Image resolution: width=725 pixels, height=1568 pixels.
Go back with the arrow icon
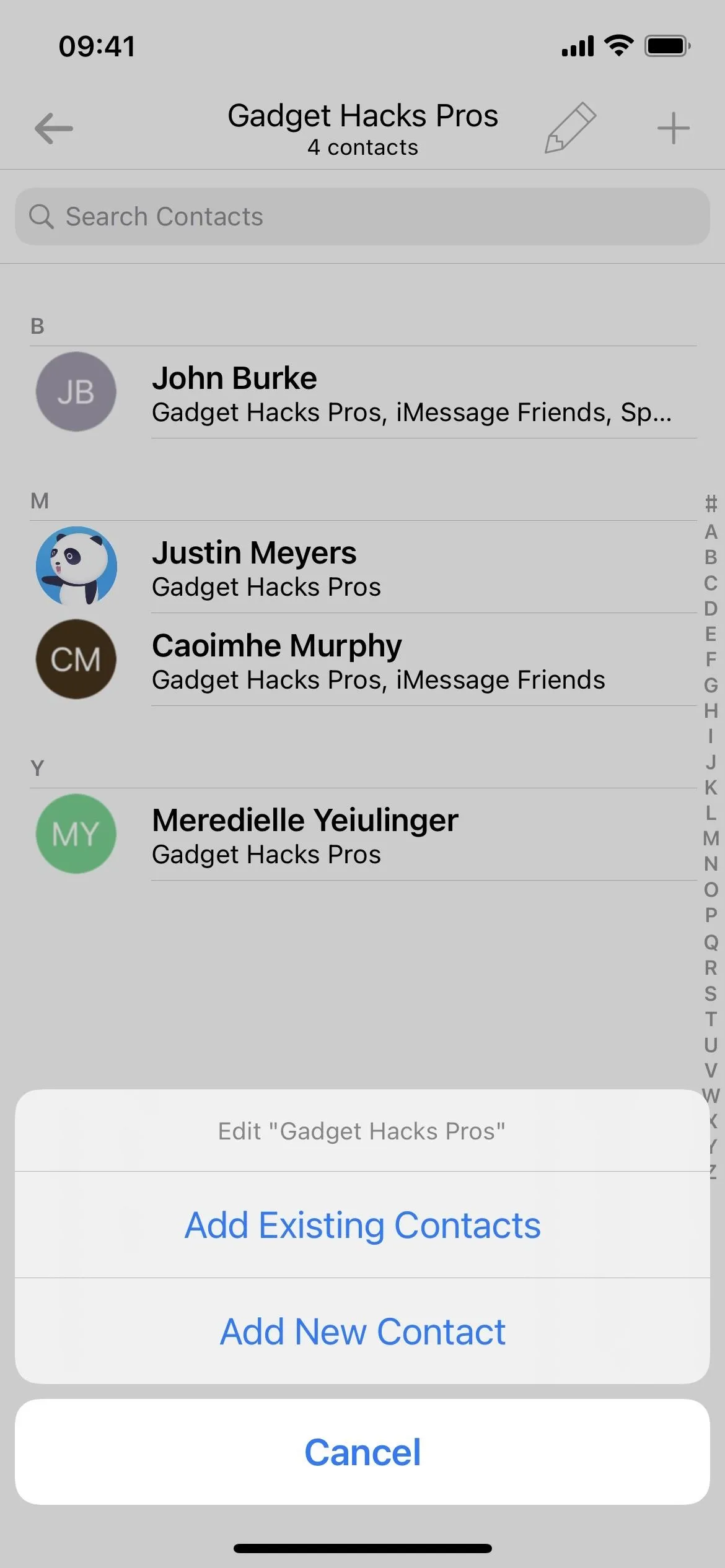pos(54,128)
